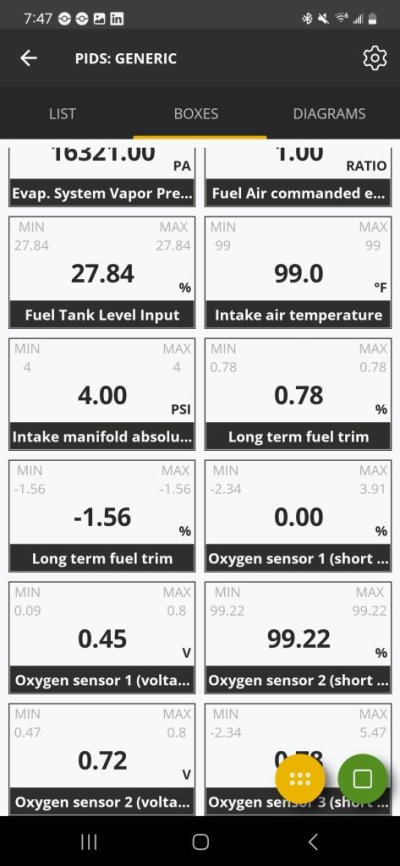Viewport: 400px width, 866px height.
Task: Open the Oxygen sensor 2 voltage box
Action: pyautogui.click(x=102, y=758)
